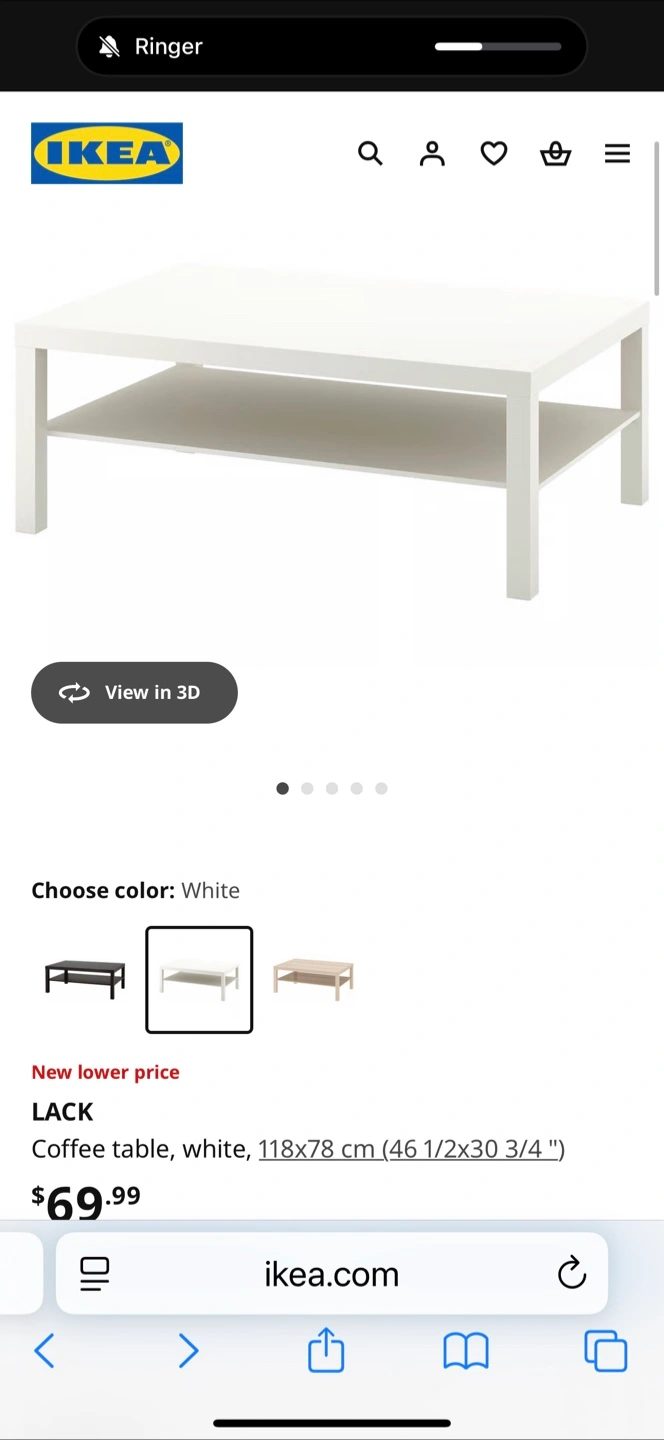The image size is (664, 1440).
Task: Tap the ikea.com address bar
Action: click(x=332, y=1273)
